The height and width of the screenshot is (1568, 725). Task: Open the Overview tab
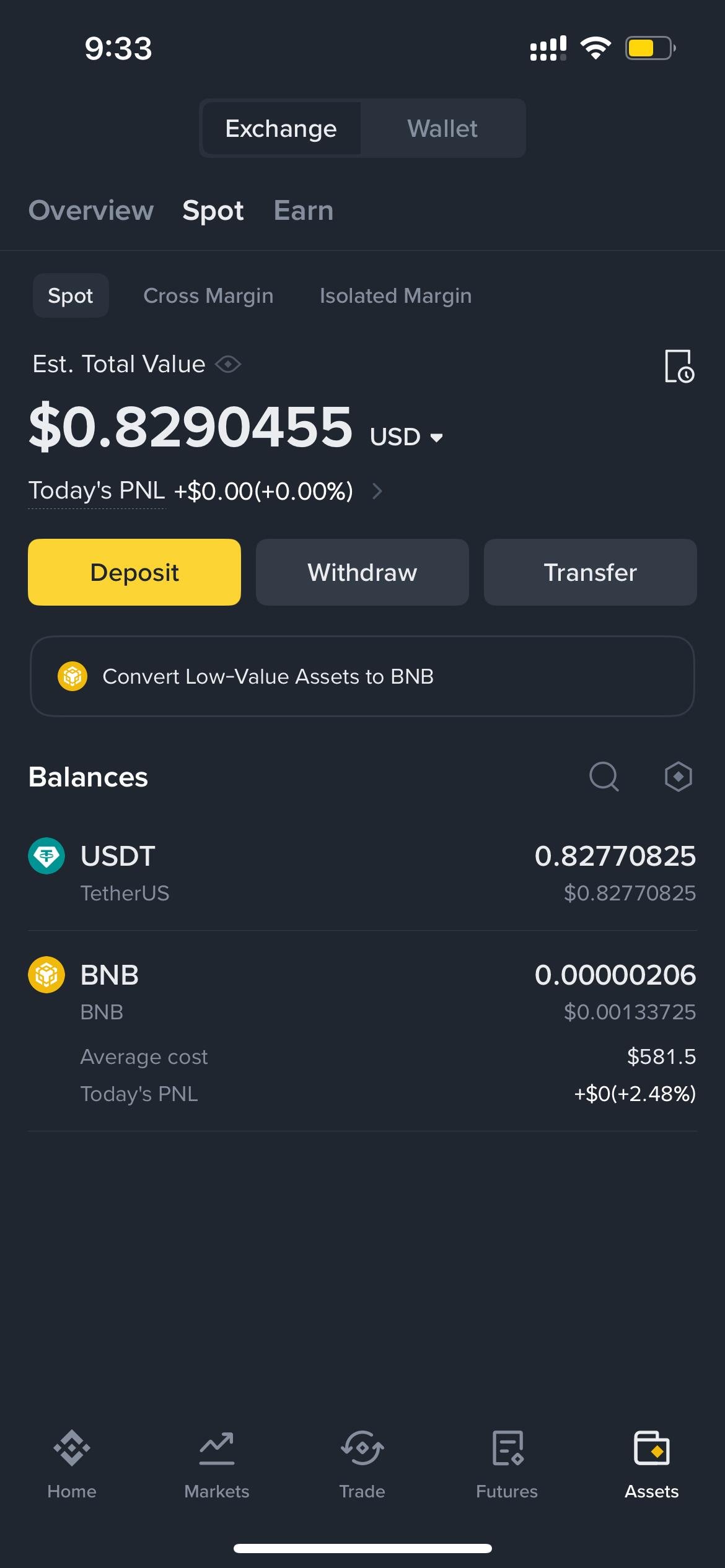(91, 211)
